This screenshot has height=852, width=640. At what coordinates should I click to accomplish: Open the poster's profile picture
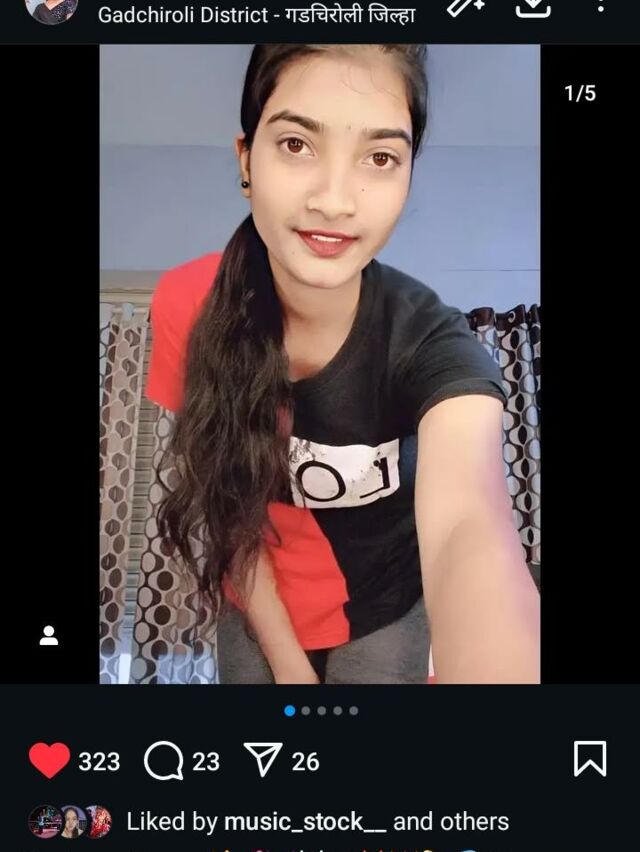coord(51,10)
